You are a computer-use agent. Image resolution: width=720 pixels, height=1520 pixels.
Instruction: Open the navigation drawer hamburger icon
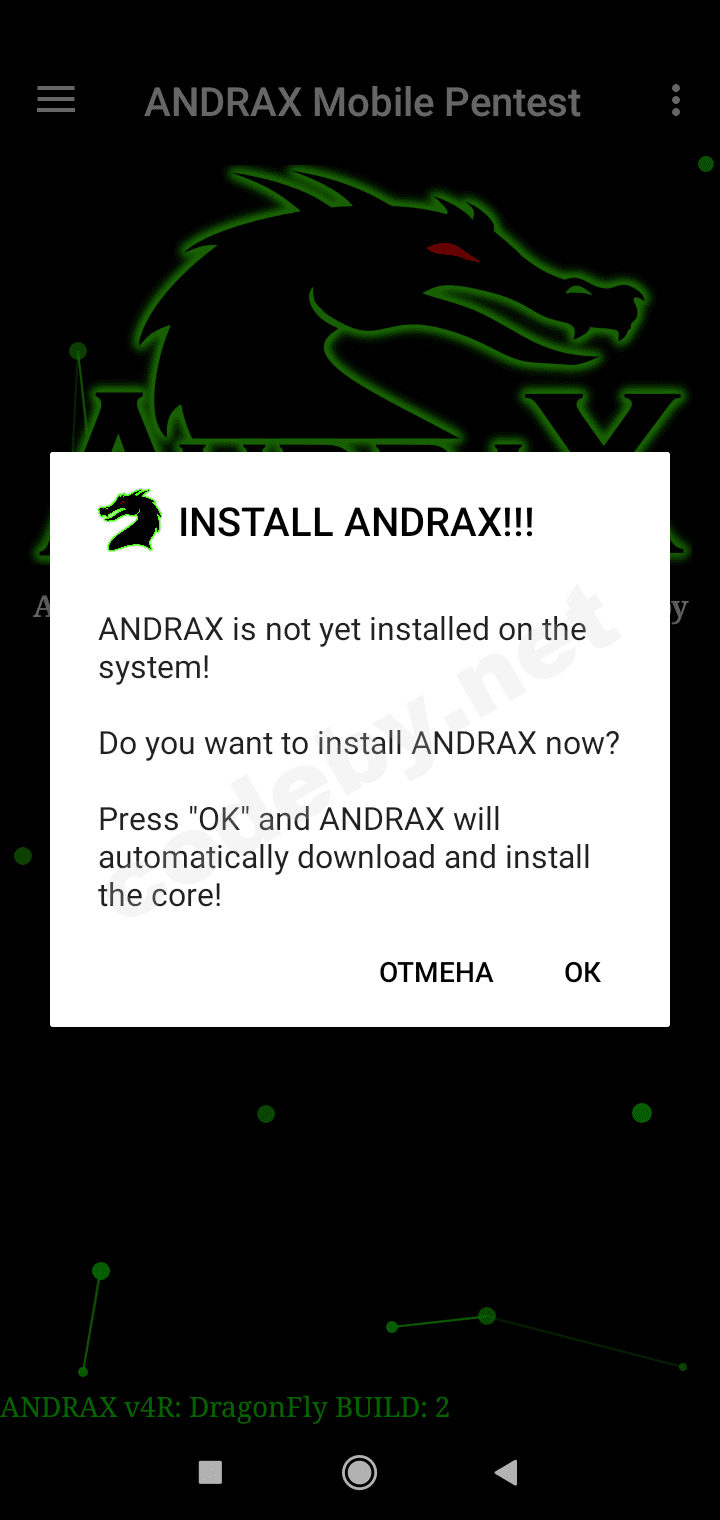pos(55,100)
